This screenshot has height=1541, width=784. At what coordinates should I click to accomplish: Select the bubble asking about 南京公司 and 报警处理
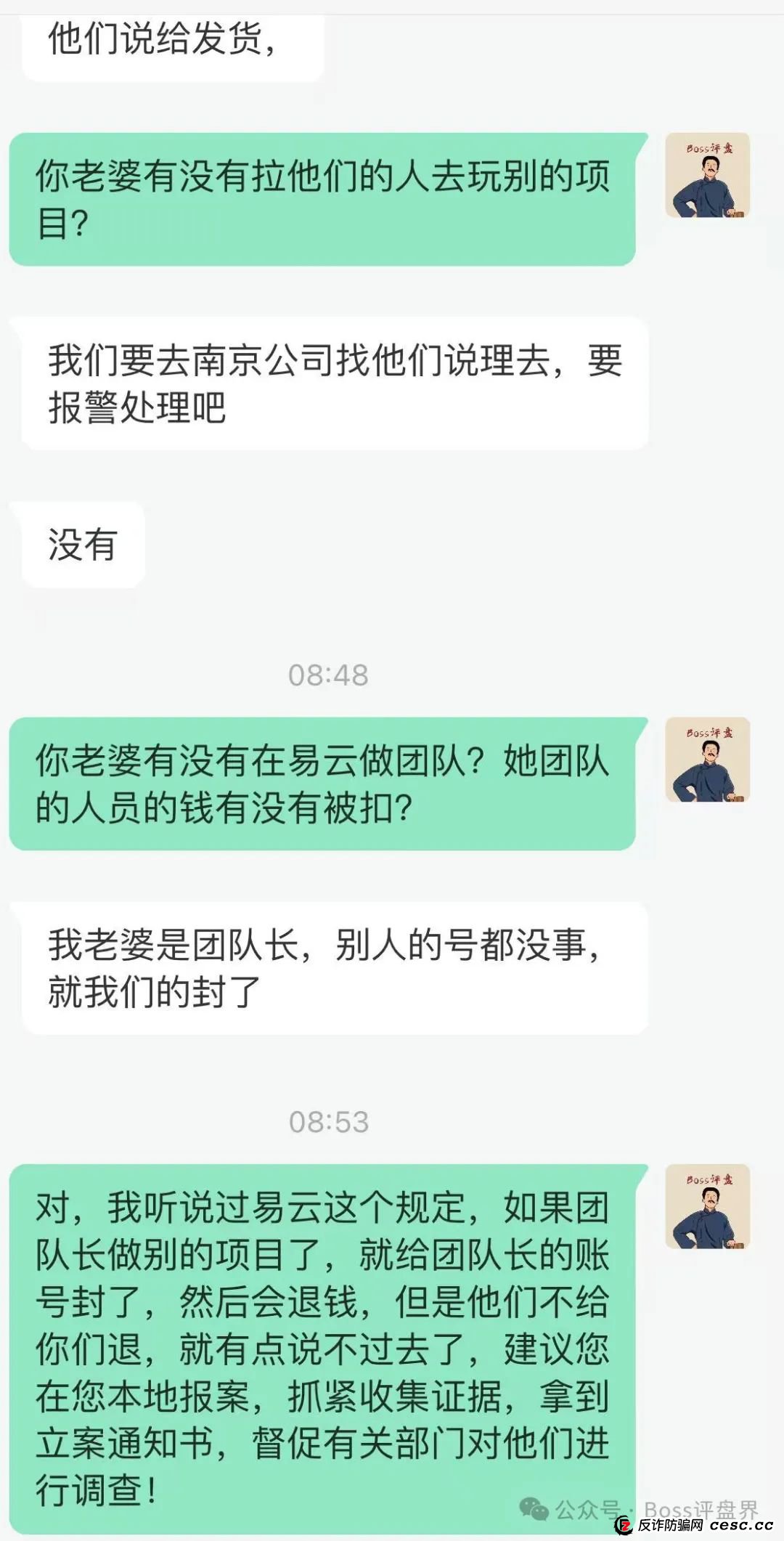tap(327, 385)
